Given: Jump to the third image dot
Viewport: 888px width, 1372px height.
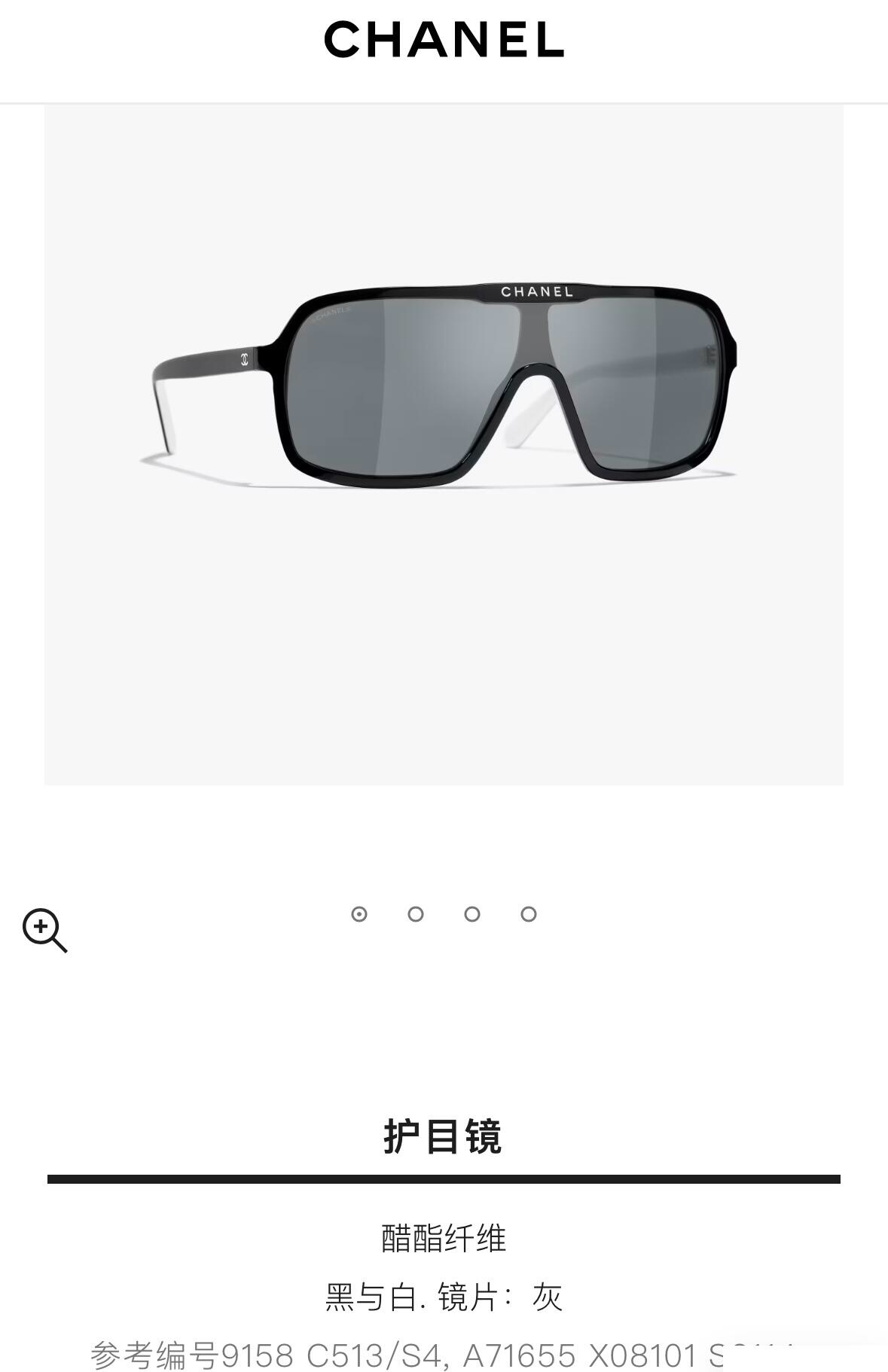Looking at the screenshot, I should click(x=472, y=914).
